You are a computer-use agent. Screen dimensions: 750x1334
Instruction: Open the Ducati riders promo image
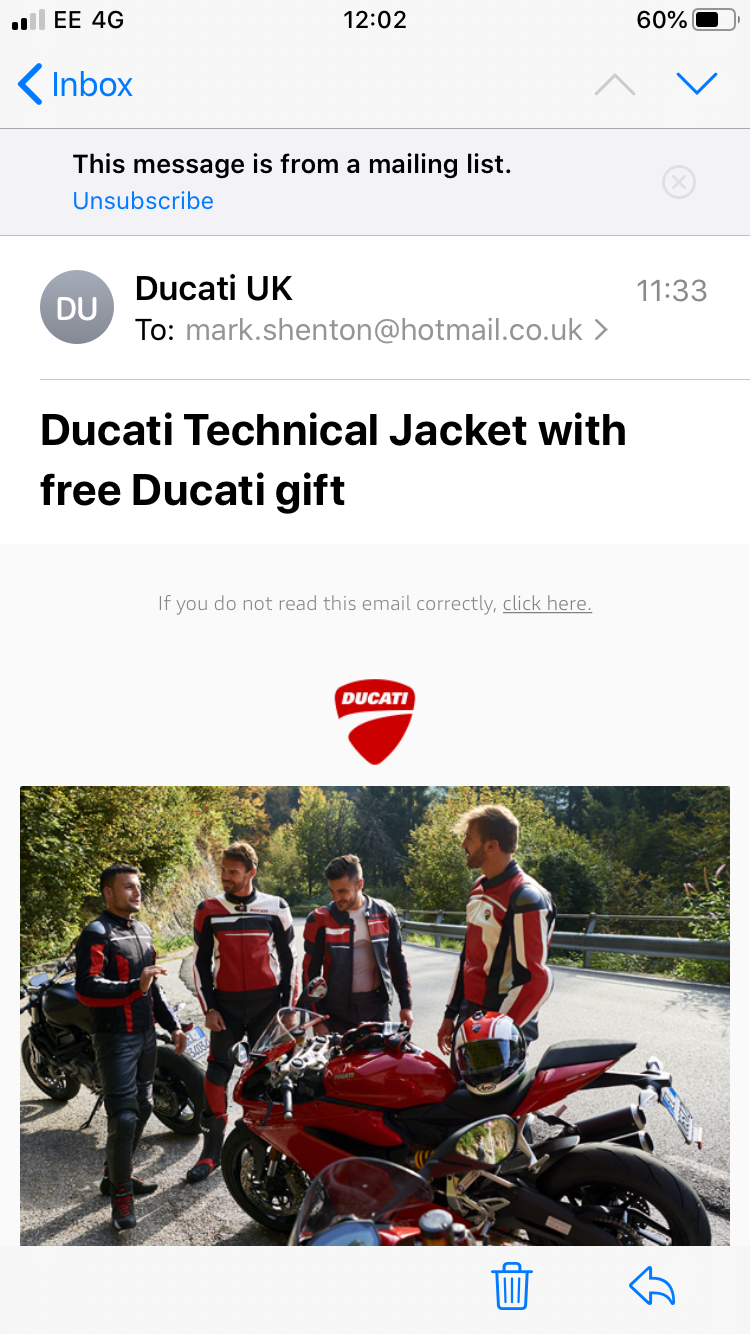tap(375, 1015)
